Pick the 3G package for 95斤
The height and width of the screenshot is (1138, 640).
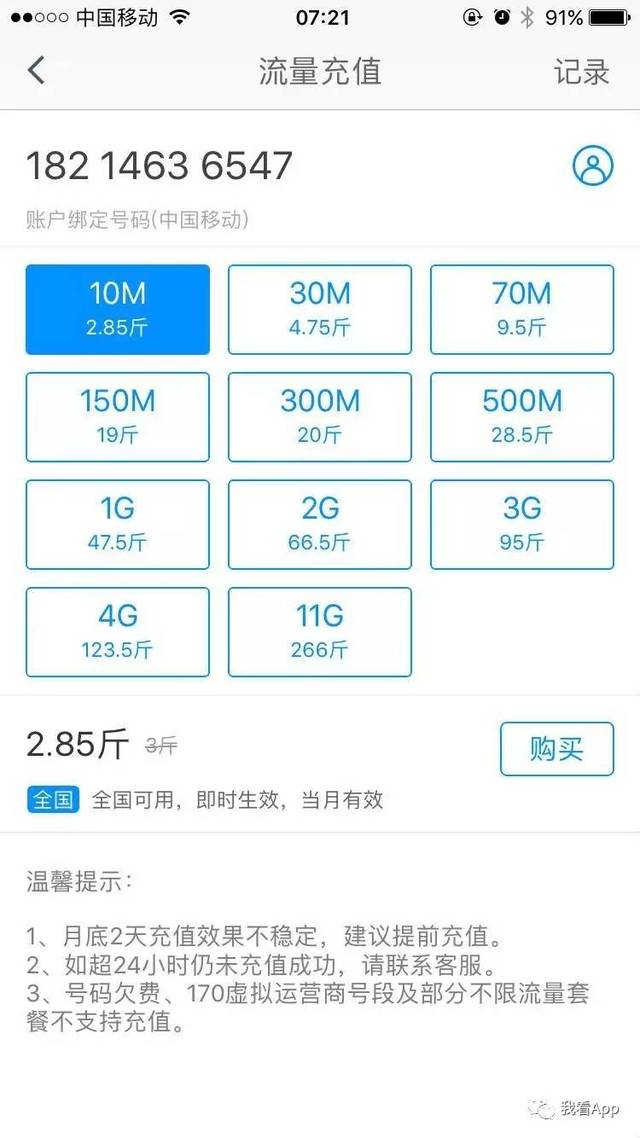click(522, 525)
